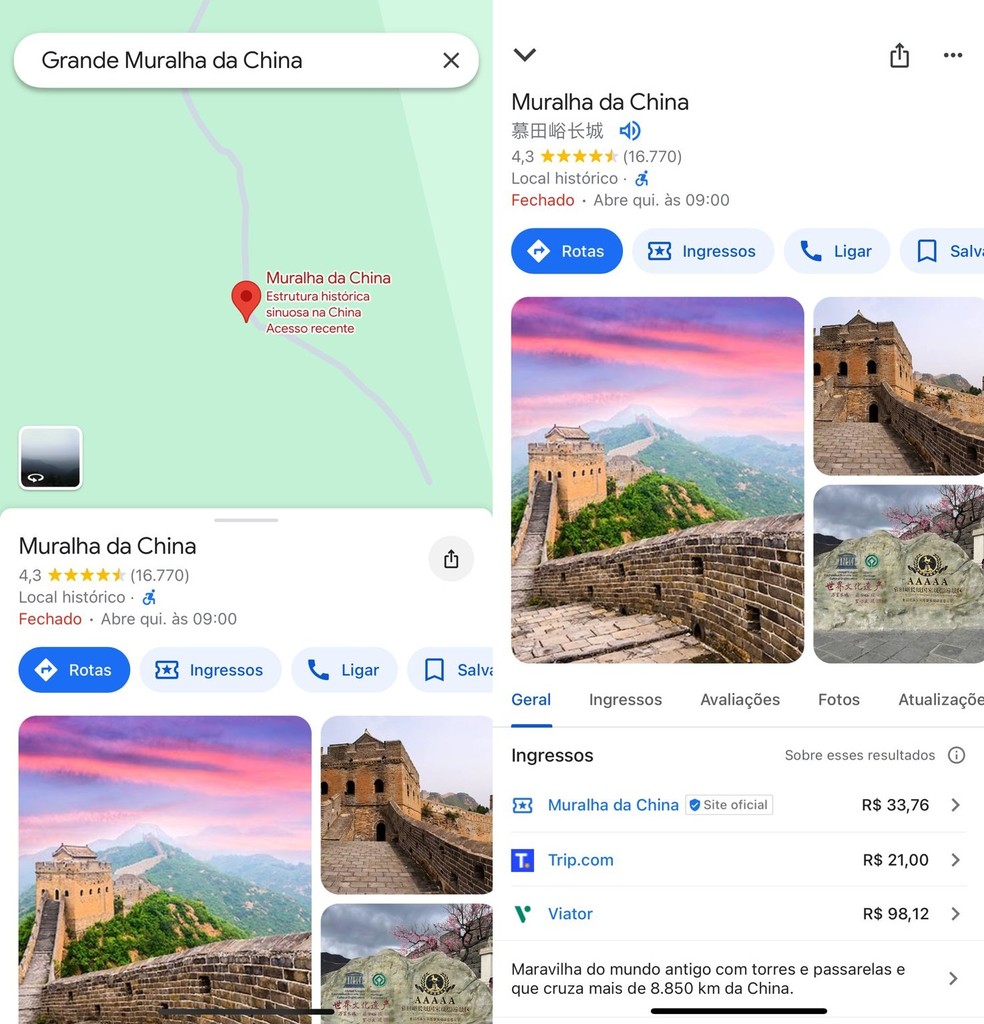Open the three-dot overflow menu

click(953, 55)
